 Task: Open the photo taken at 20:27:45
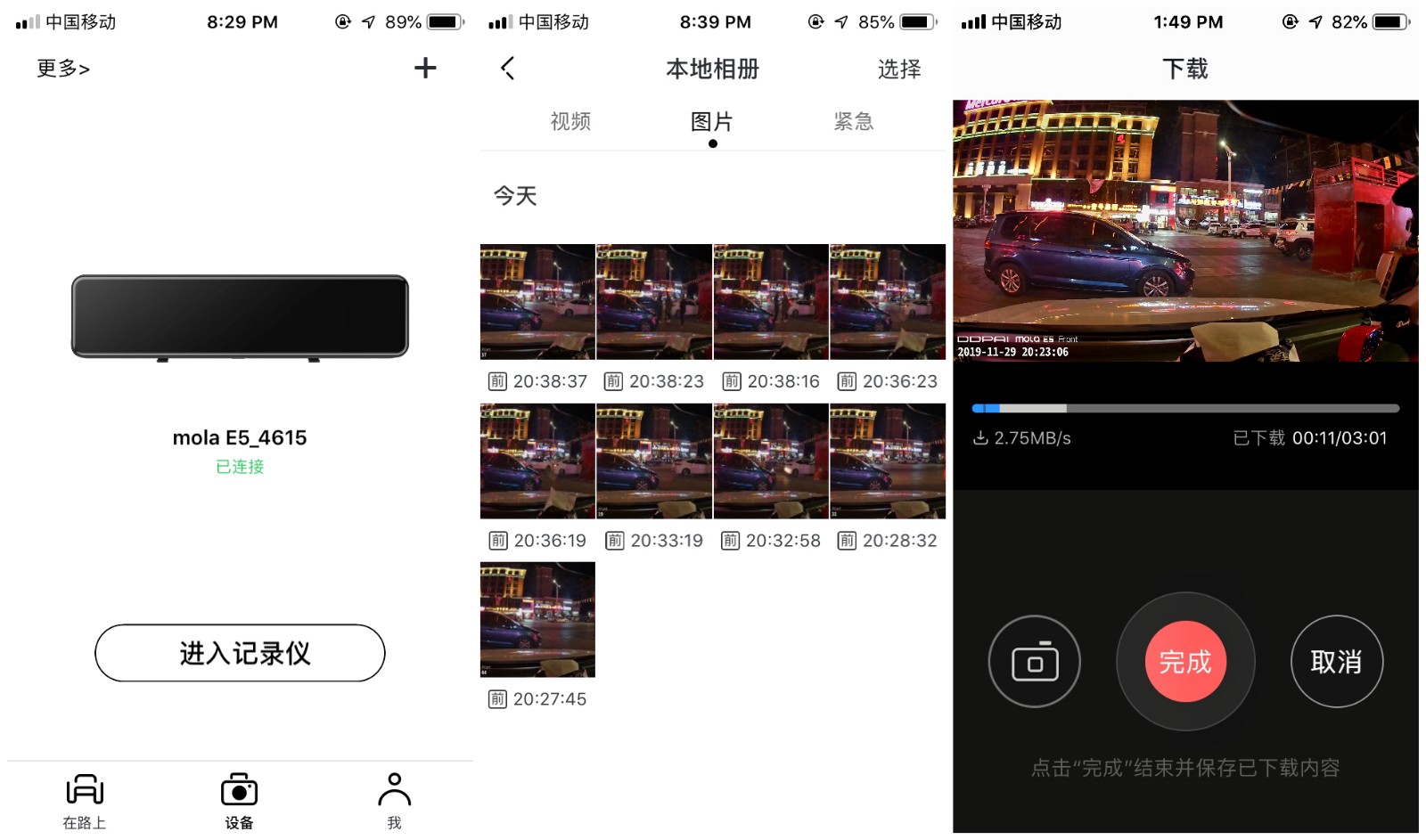(x=537, y=619)
